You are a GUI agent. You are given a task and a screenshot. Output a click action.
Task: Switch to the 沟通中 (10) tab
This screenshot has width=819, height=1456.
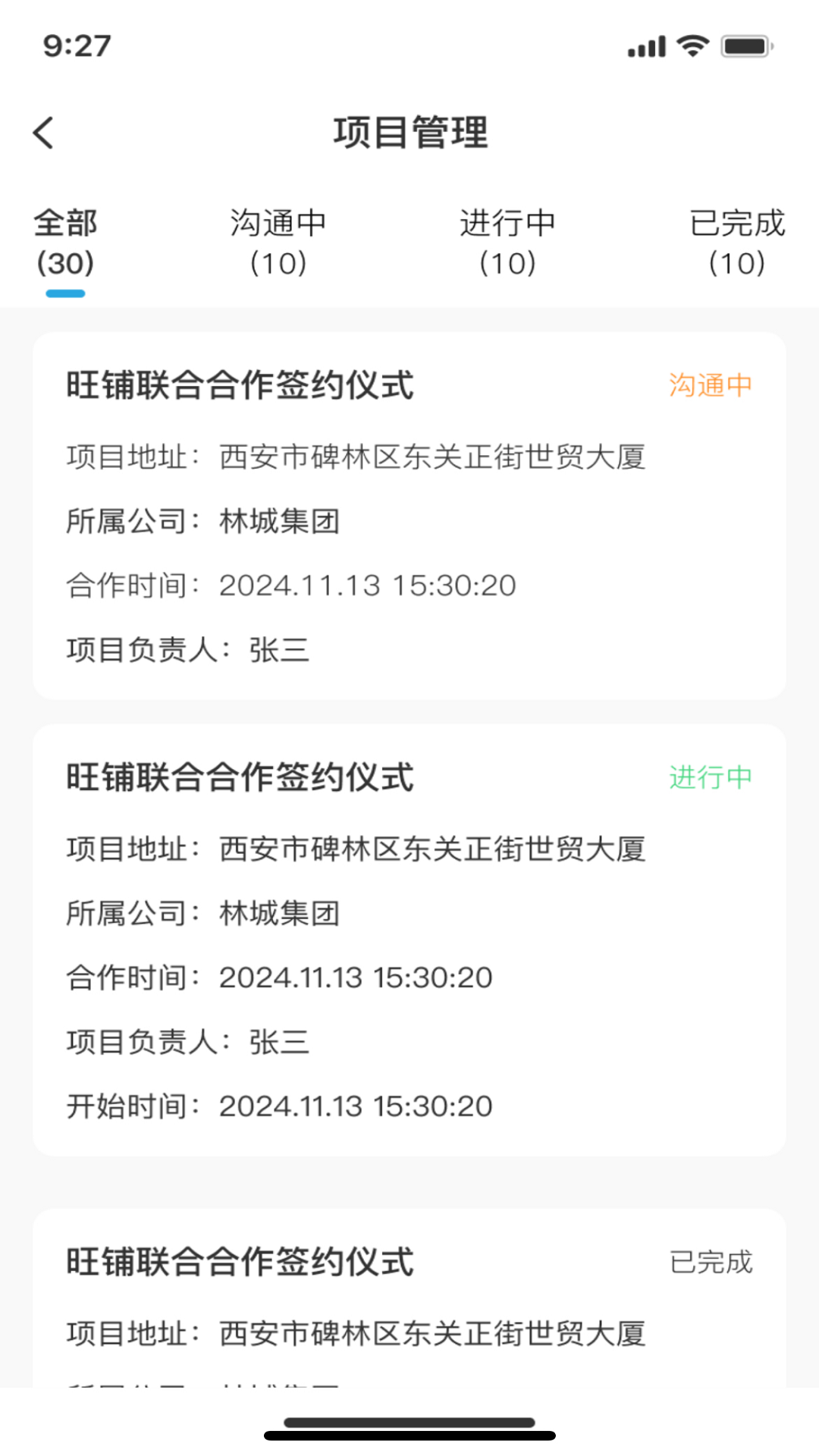click(278, 243)
